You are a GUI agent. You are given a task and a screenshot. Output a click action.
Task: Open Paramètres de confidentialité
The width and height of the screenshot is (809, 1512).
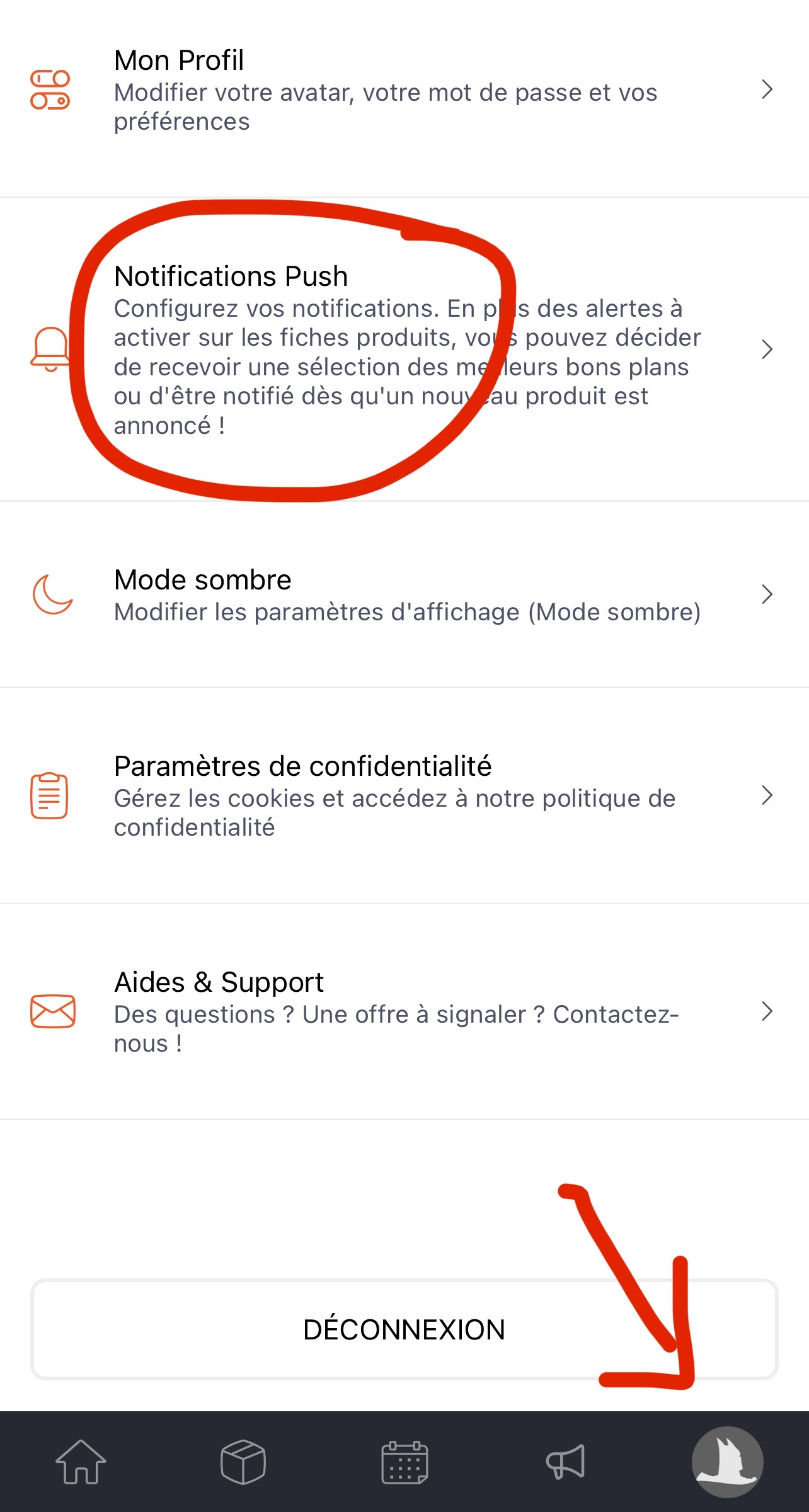(x=403, y=796)
